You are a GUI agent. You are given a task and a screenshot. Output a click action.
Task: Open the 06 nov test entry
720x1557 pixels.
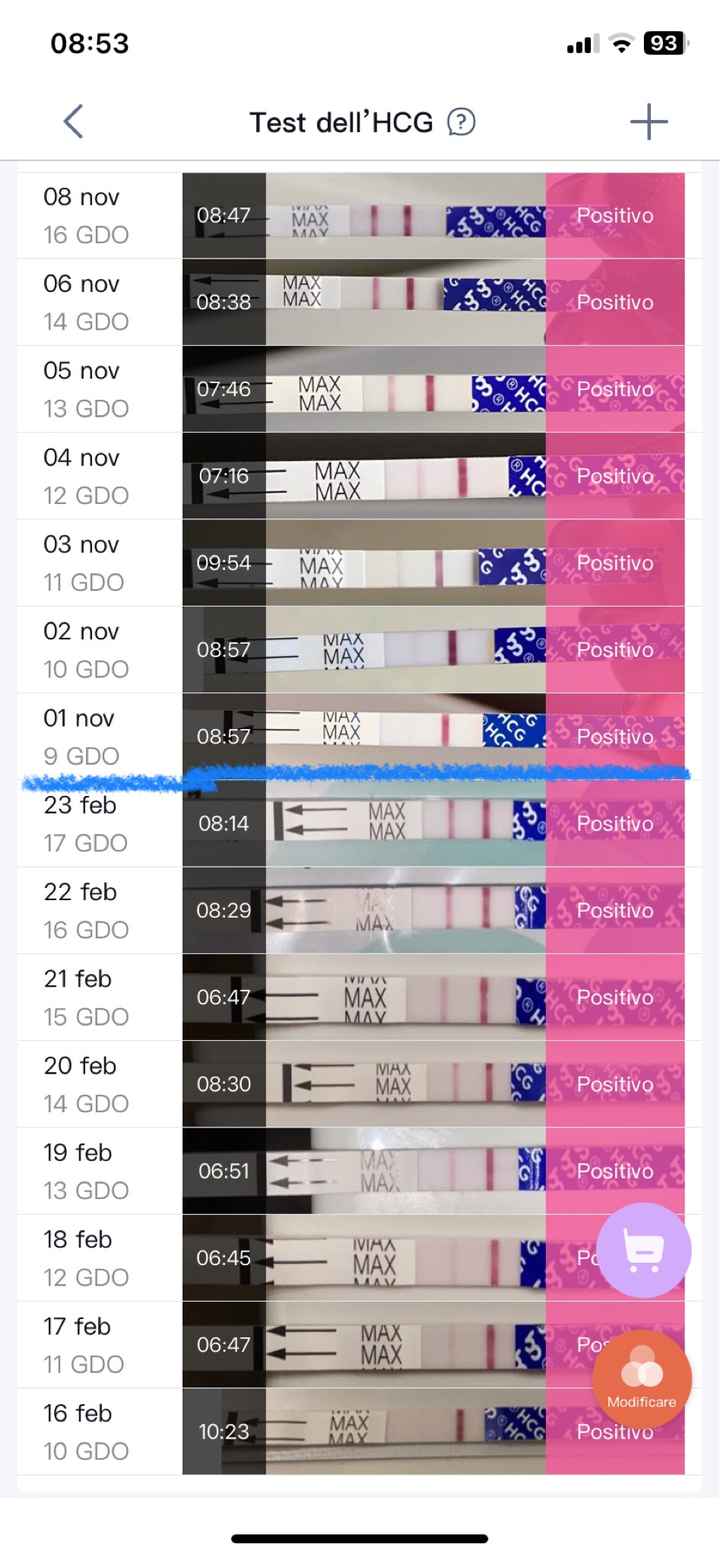coord(360,302)
